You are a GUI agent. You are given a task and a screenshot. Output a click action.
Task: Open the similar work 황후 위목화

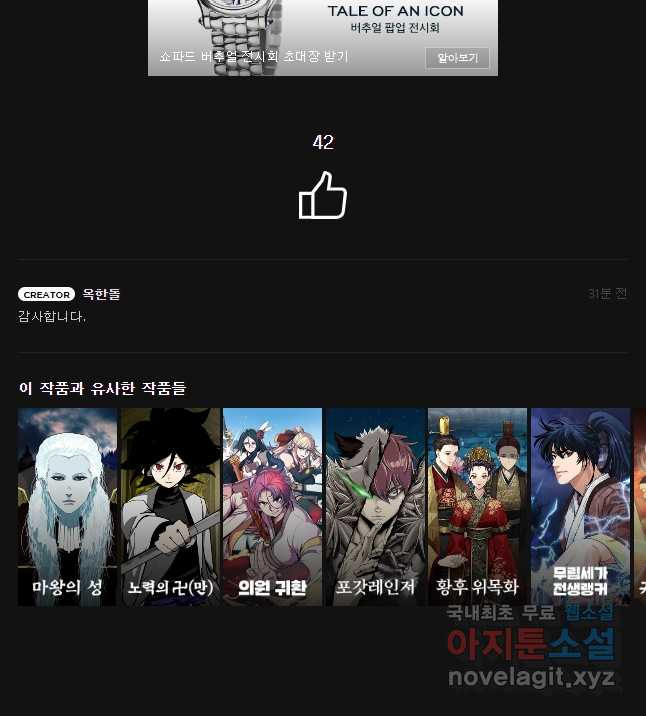point(478,506)
